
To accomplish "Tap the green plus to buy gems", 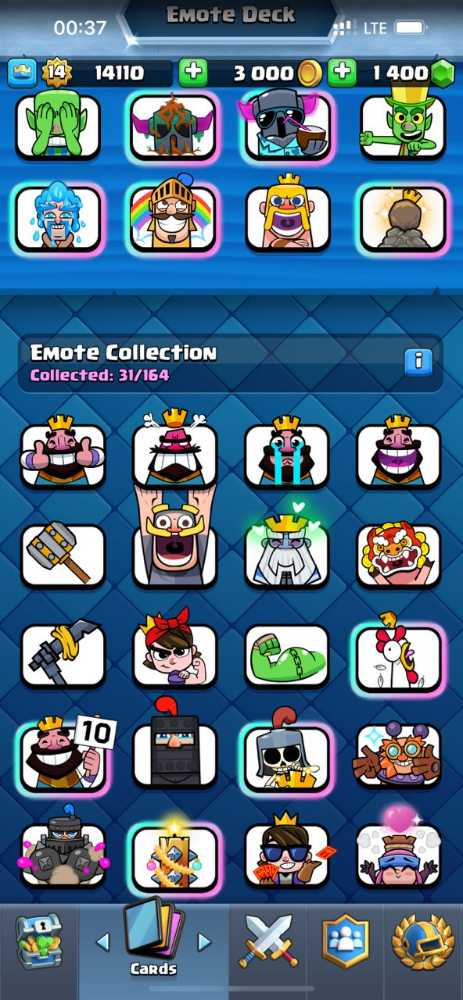I will [x=342, y=72].
